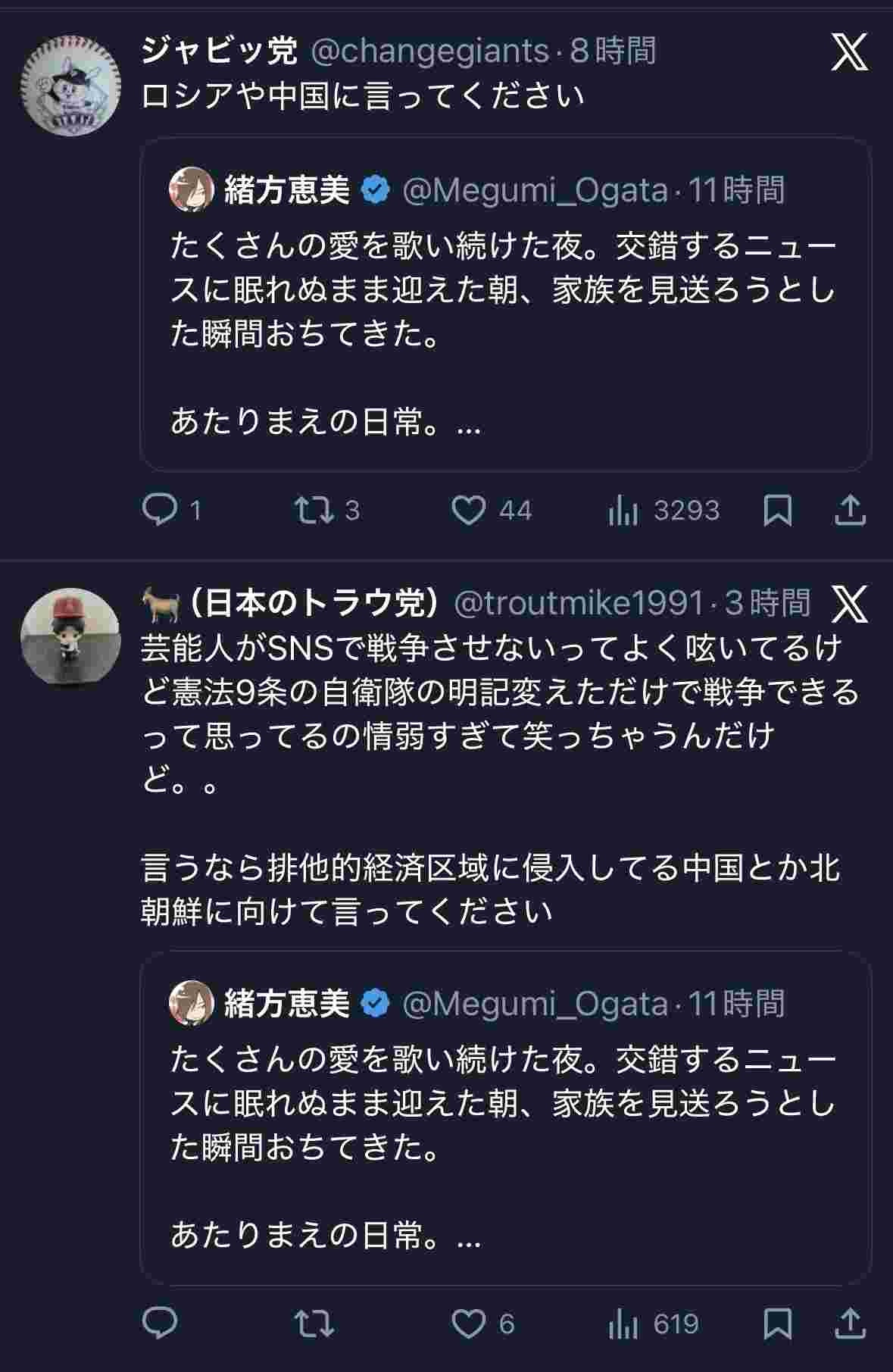The image size is (893, 1372).
Task: Bookmark the @troutmike1991 post
Action: [778, 1324]
